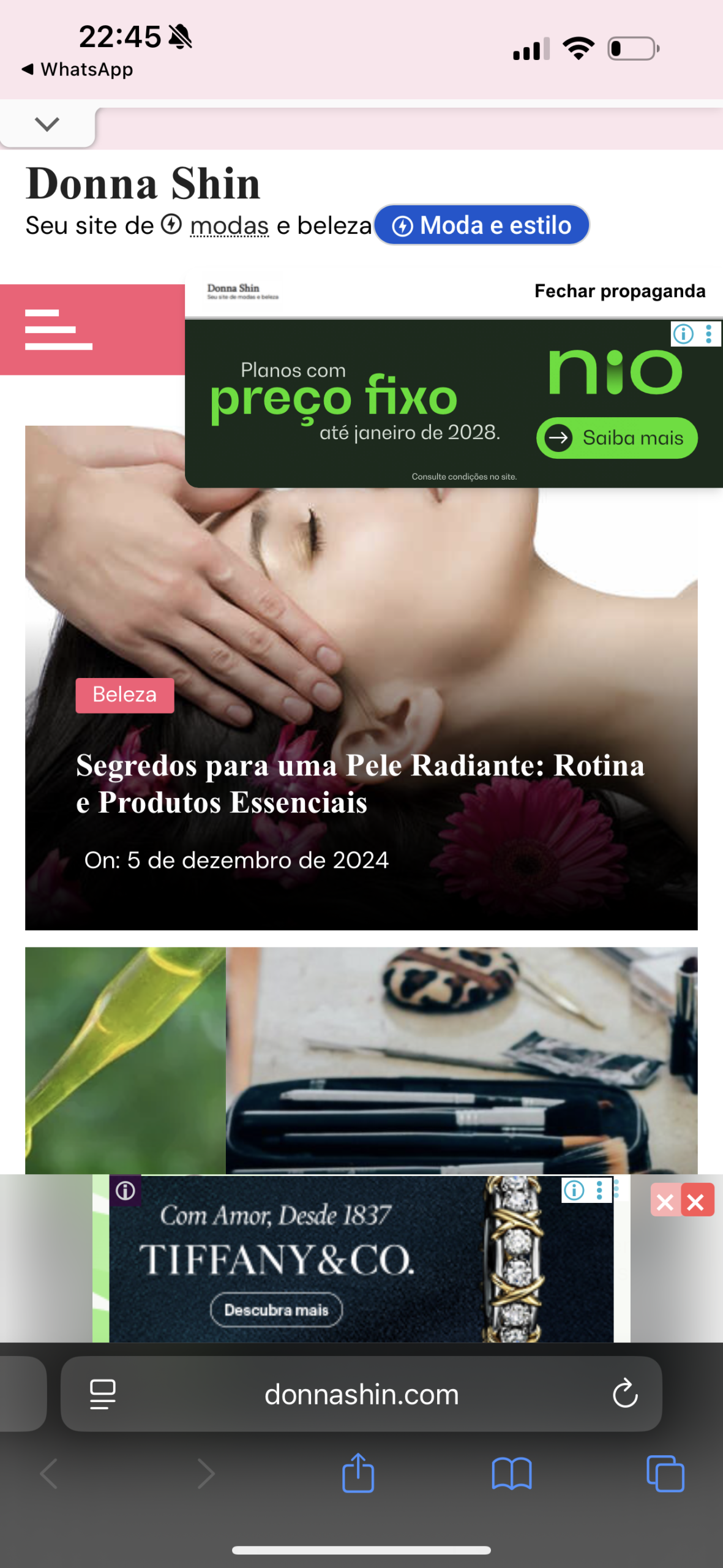The width and height of the screenshot is (723, 1568).
Task: Share this page from Safari toolbar
Action: [x=358, y=1472]
